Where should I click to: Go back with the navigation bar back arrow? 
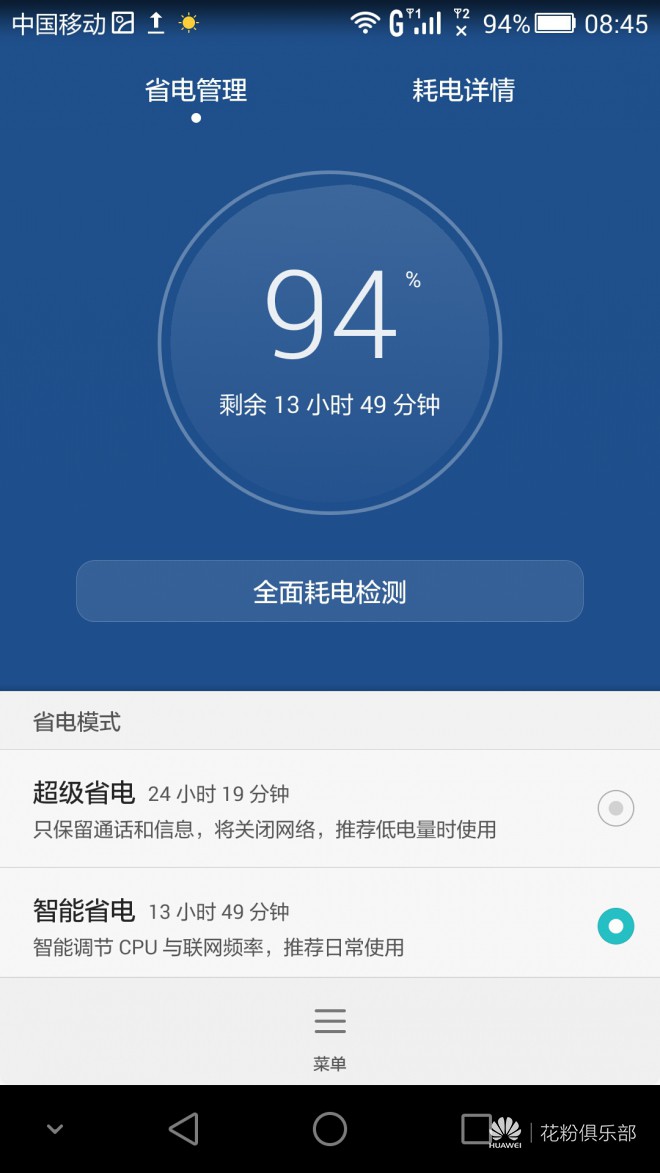[x=184, y=1129]
